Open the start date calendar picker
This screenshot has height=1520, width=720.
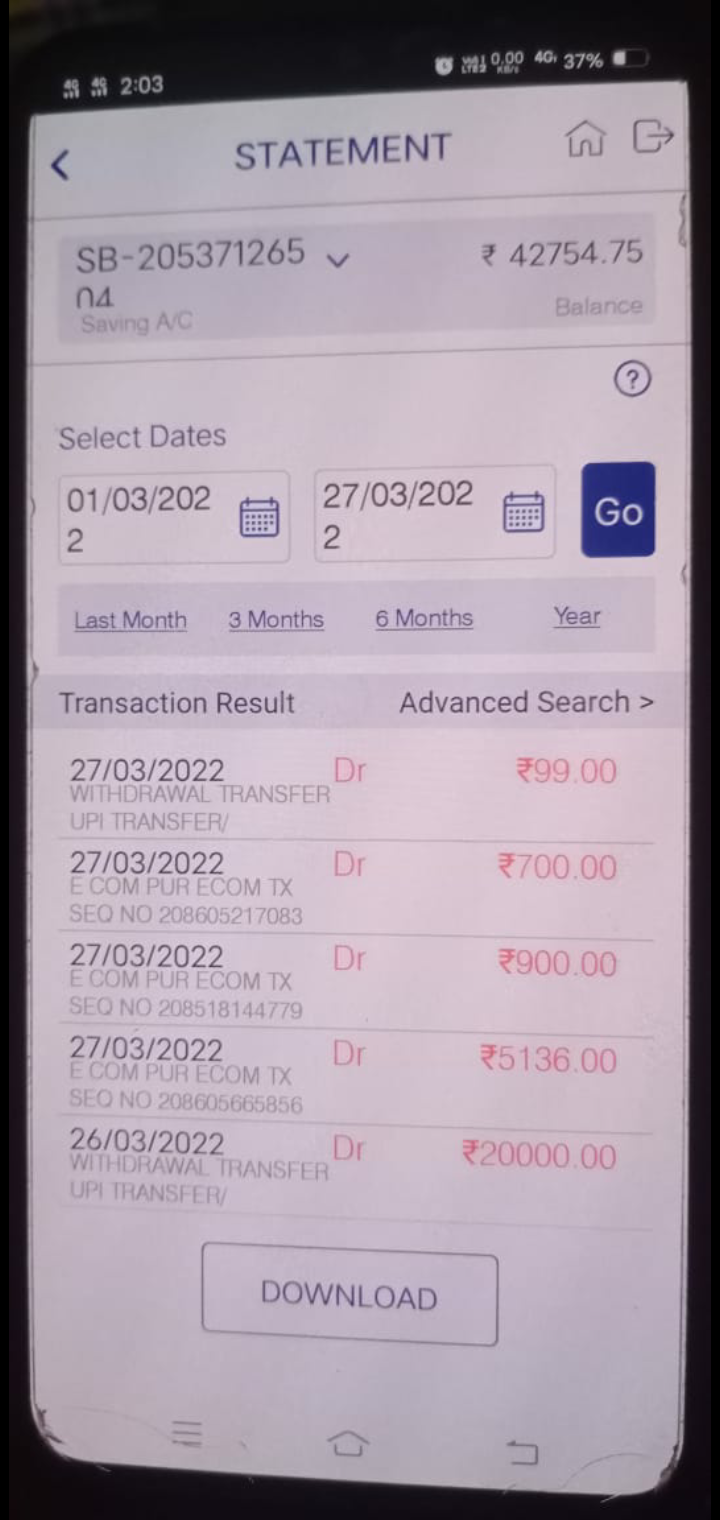[x=259, y=518]
